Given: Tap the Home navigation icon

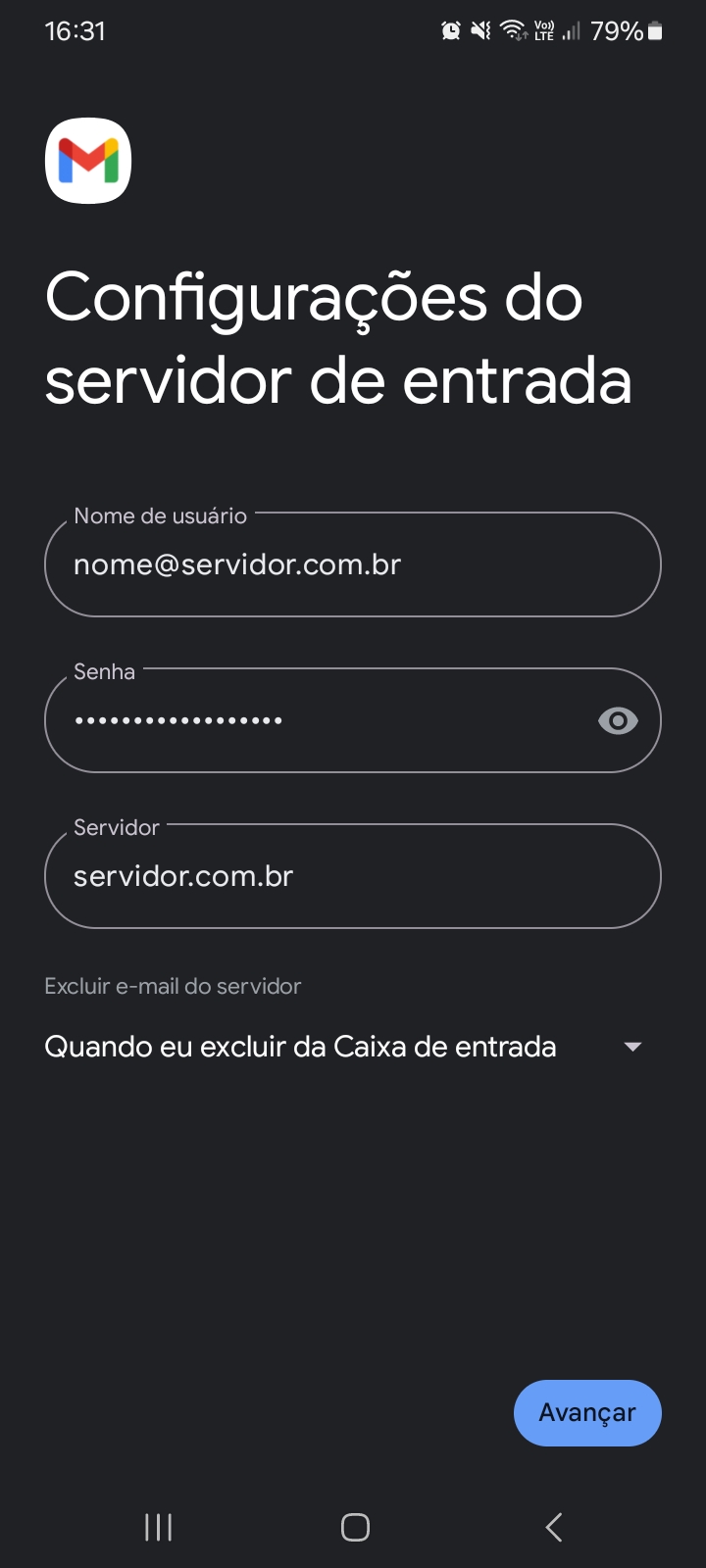Looking at the screenshot, I should pos(354,1526).
